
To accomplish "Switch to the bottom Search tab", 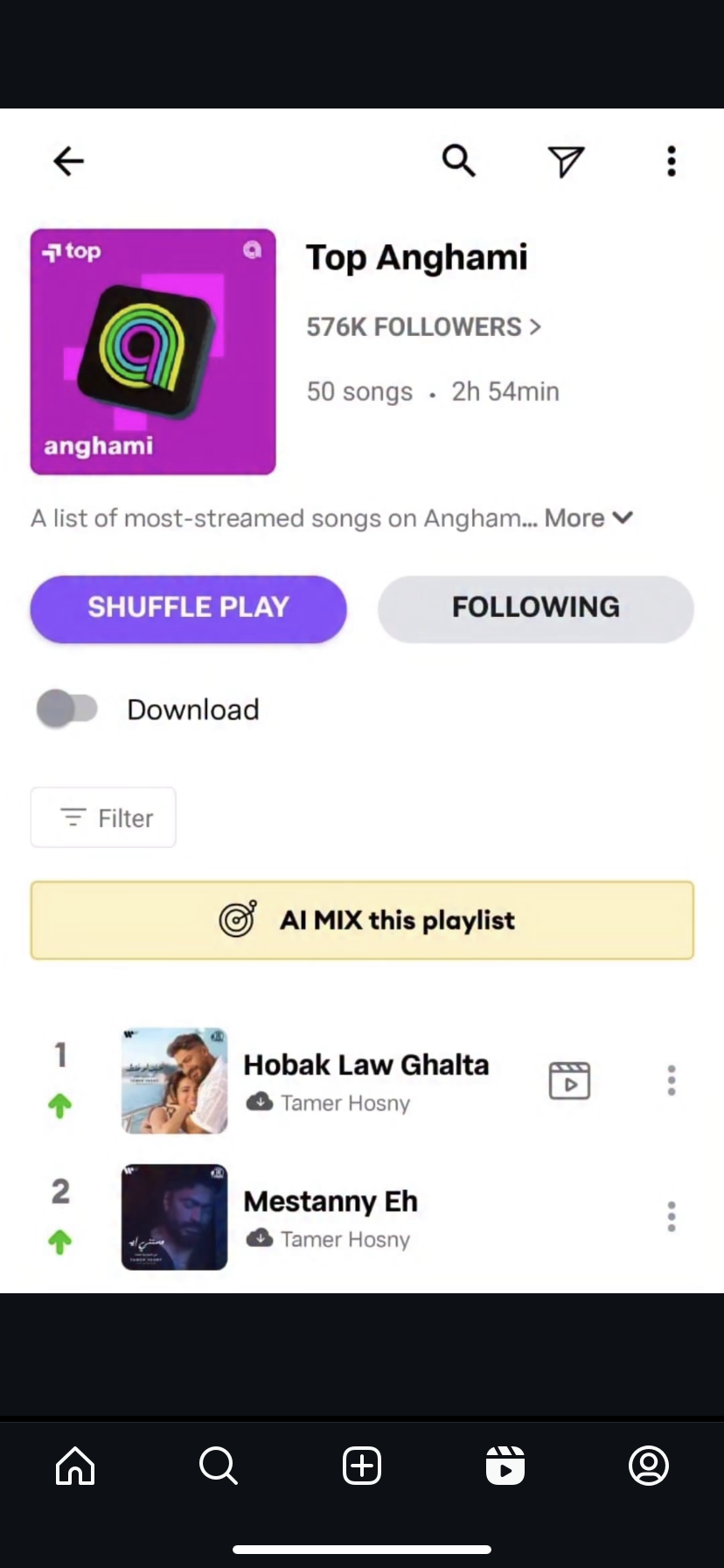I will tap(219, 1466).
